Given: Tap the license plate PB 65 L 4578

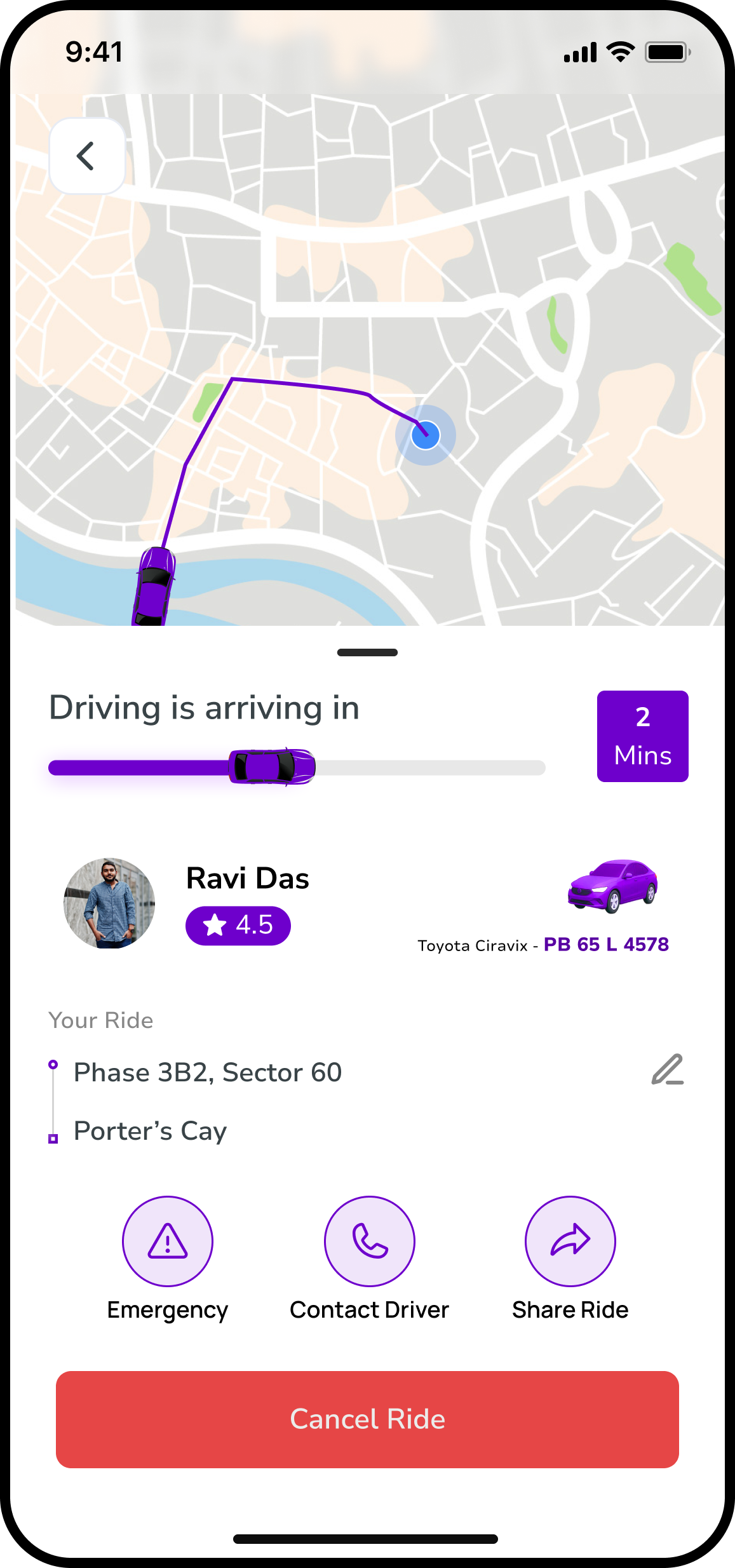Looking at the screenshot, I should [x=605, y=944].
